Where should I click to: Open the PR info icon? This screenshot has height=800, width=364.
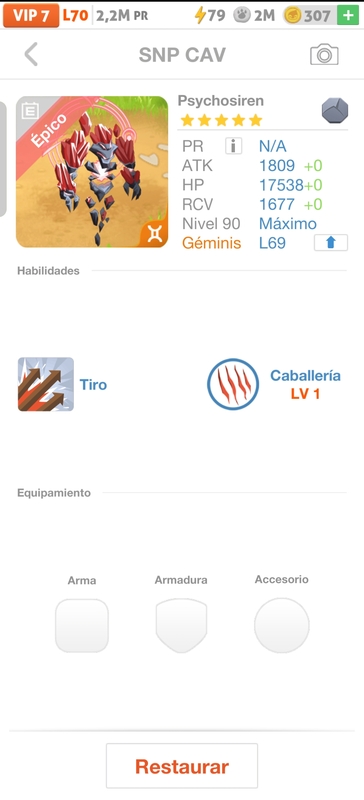pos(233,146)
